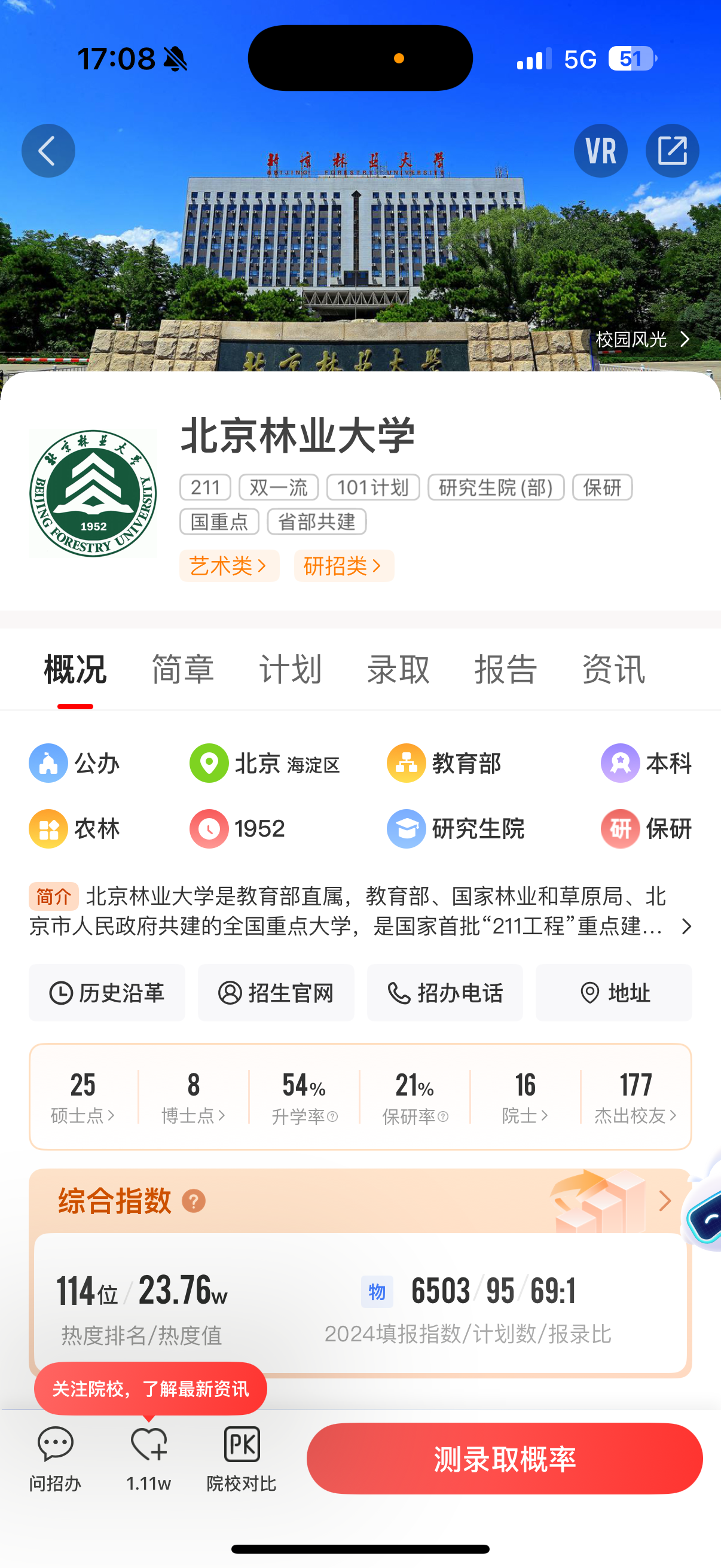Open the 艺术类 category chip
The image size is (721, 1568).
229,566
